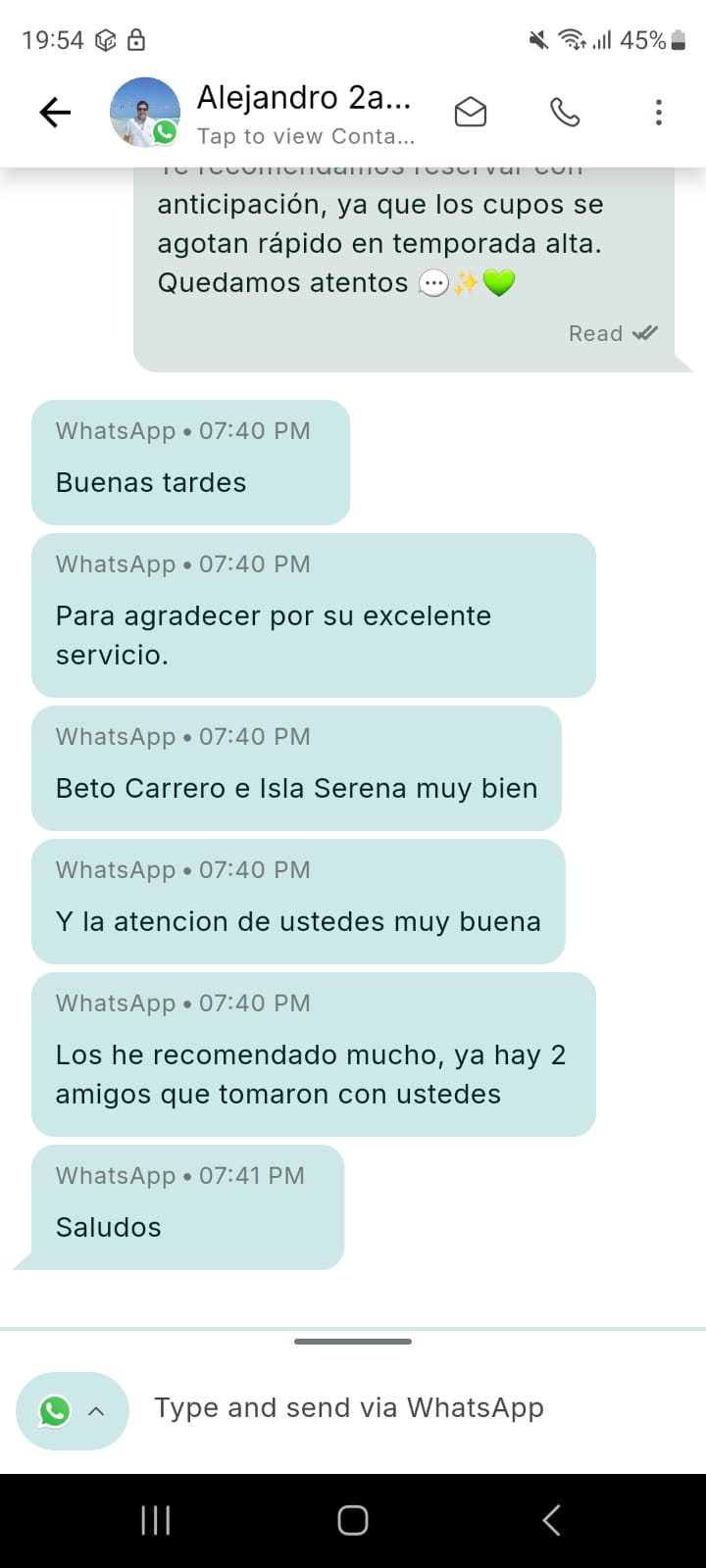706x1568 pixels.
Task: Go back using the header arrow
Action: point(55,114)
